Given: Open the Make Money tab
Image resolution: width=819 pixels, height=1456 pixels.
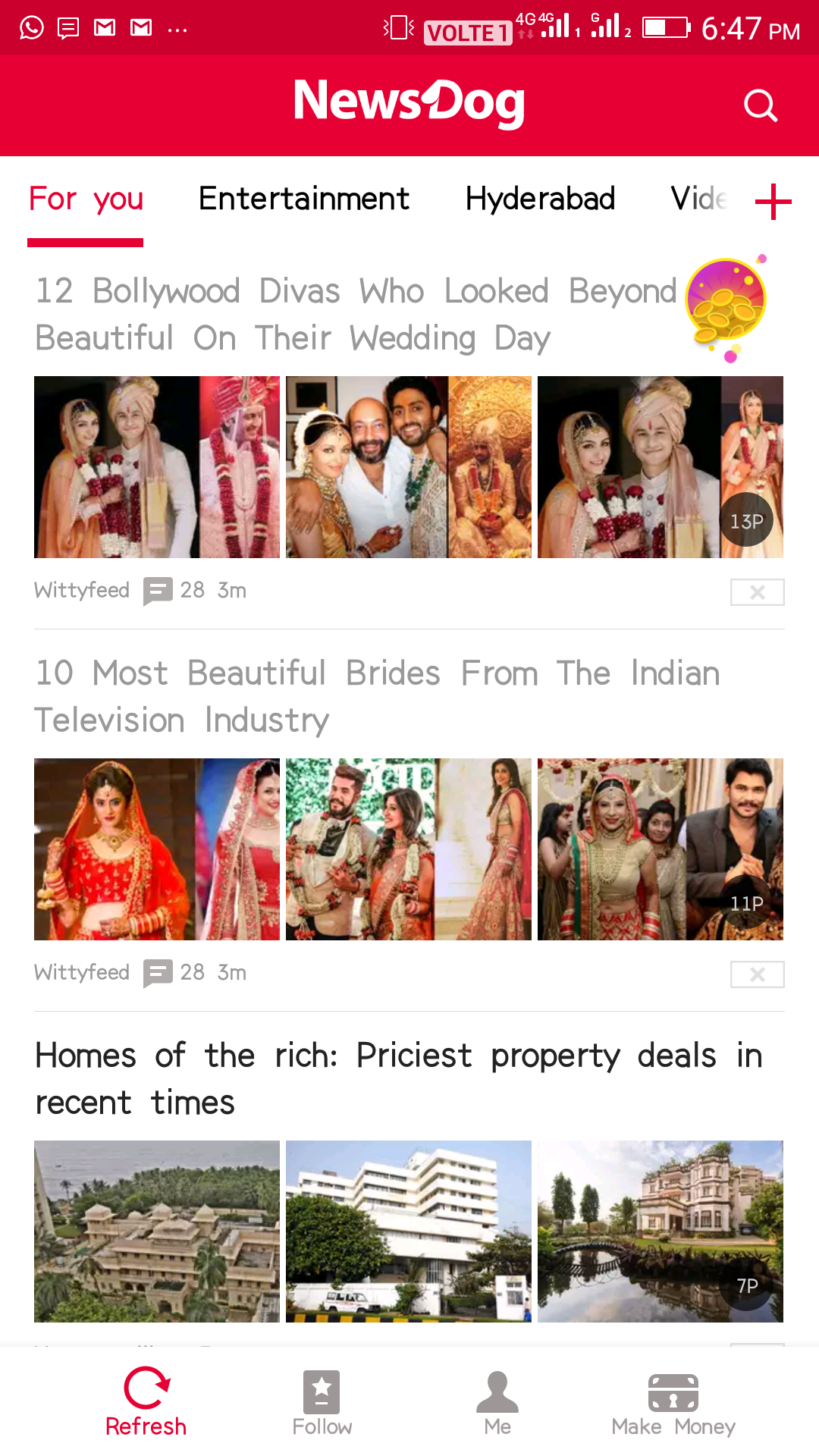Looking at the screenshot, I should [x=673, y=1404].
